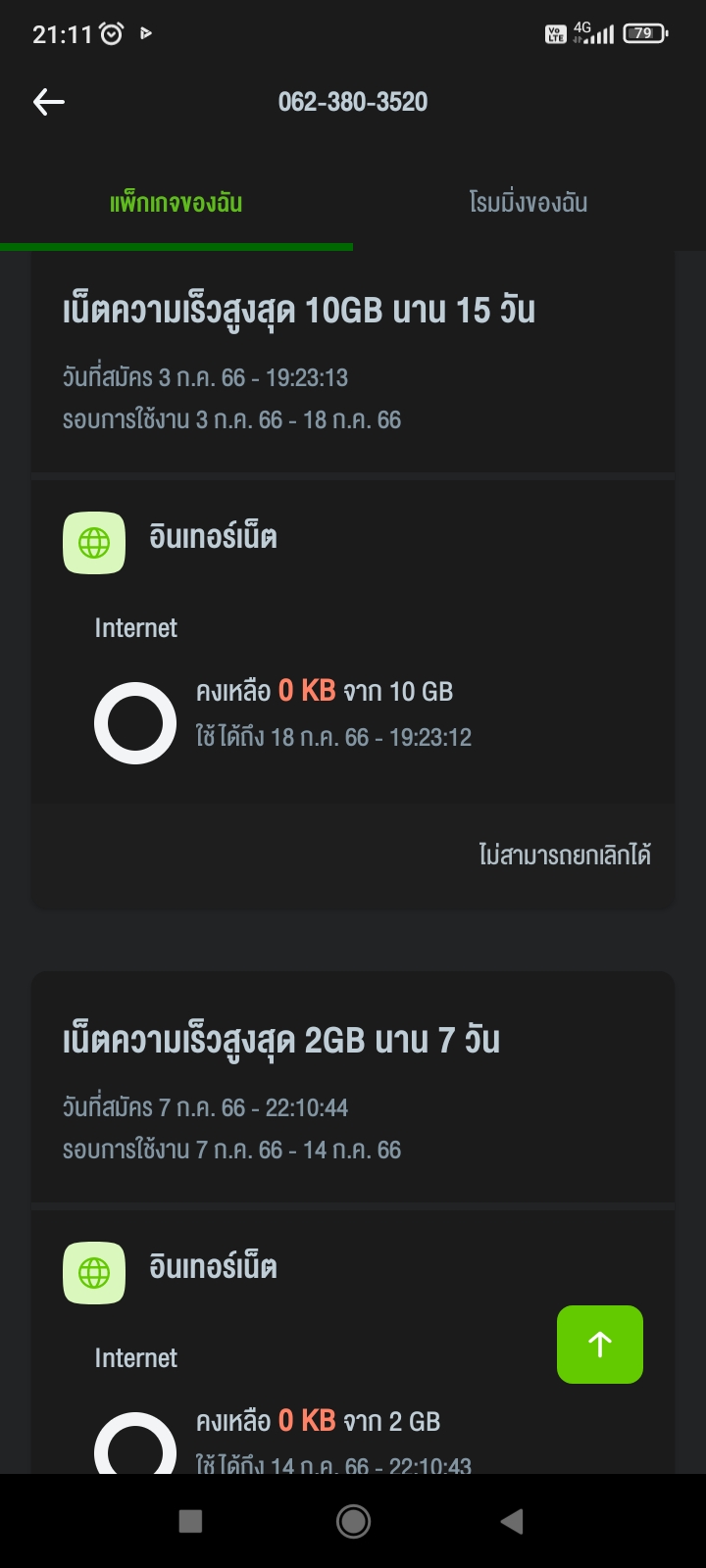Select the แพ็กเกจของฉัน tab
The width and height of the screenshot is (706, 1568).
[x=176, y=203]
